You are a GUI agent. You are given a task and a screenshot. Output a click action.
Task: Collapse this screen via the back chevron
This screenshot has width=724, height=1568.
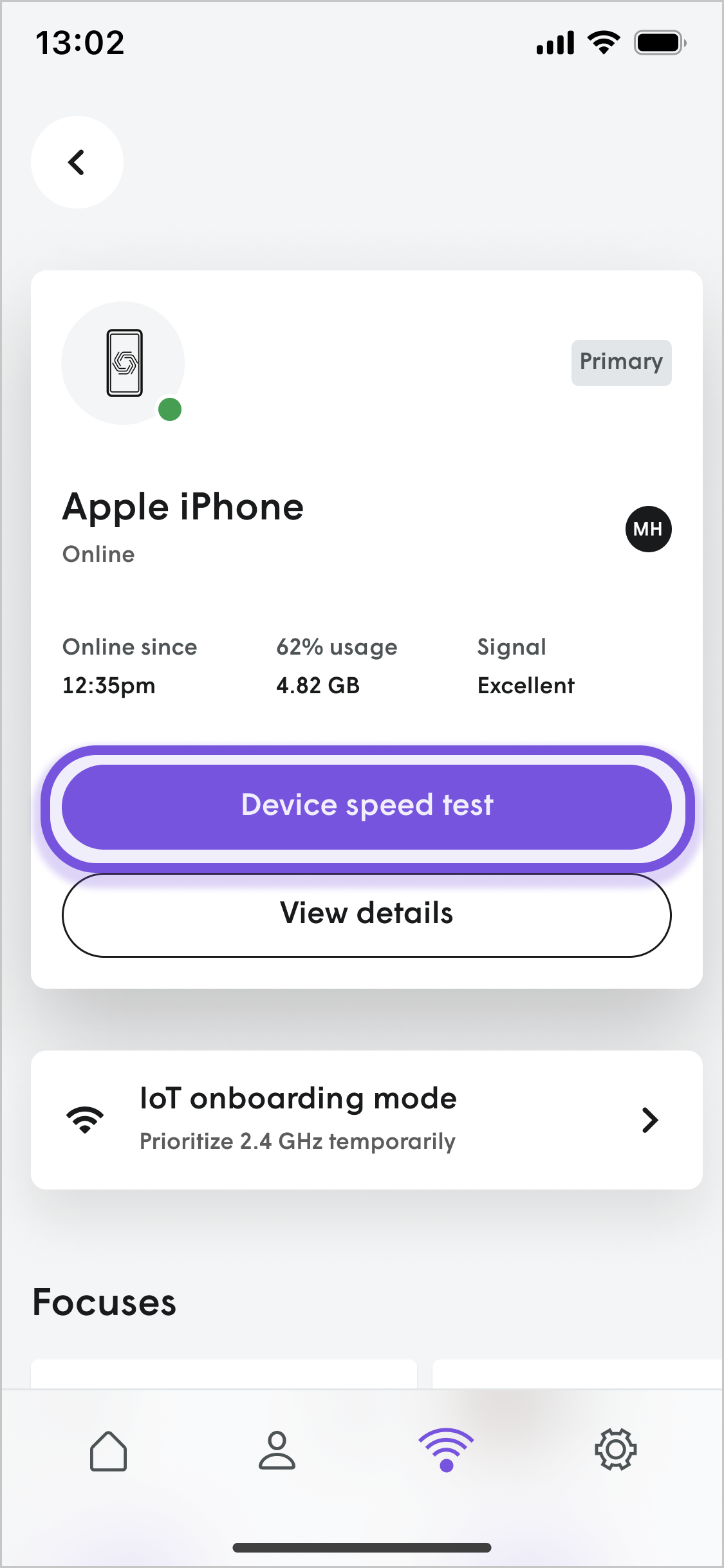click(76, 162)
